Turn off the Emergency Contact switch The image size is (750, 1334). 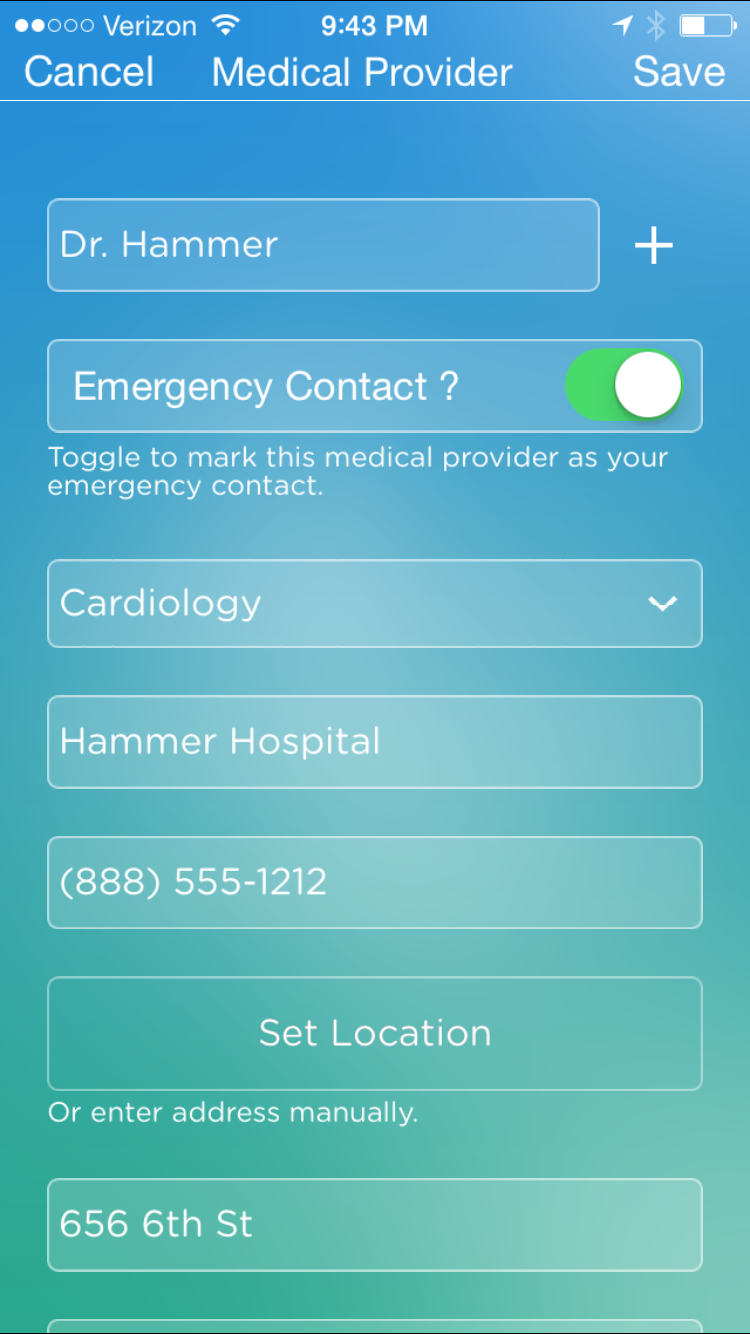(x=624, y=385)
